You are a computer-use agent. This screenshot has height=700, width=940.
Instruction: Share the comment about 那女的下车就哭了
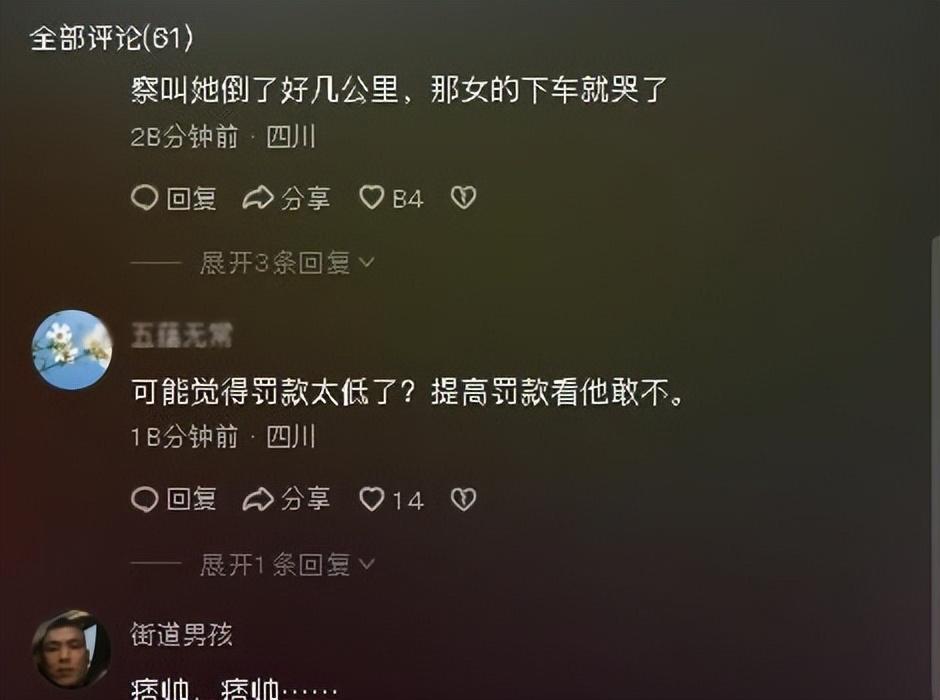(287, 199)
